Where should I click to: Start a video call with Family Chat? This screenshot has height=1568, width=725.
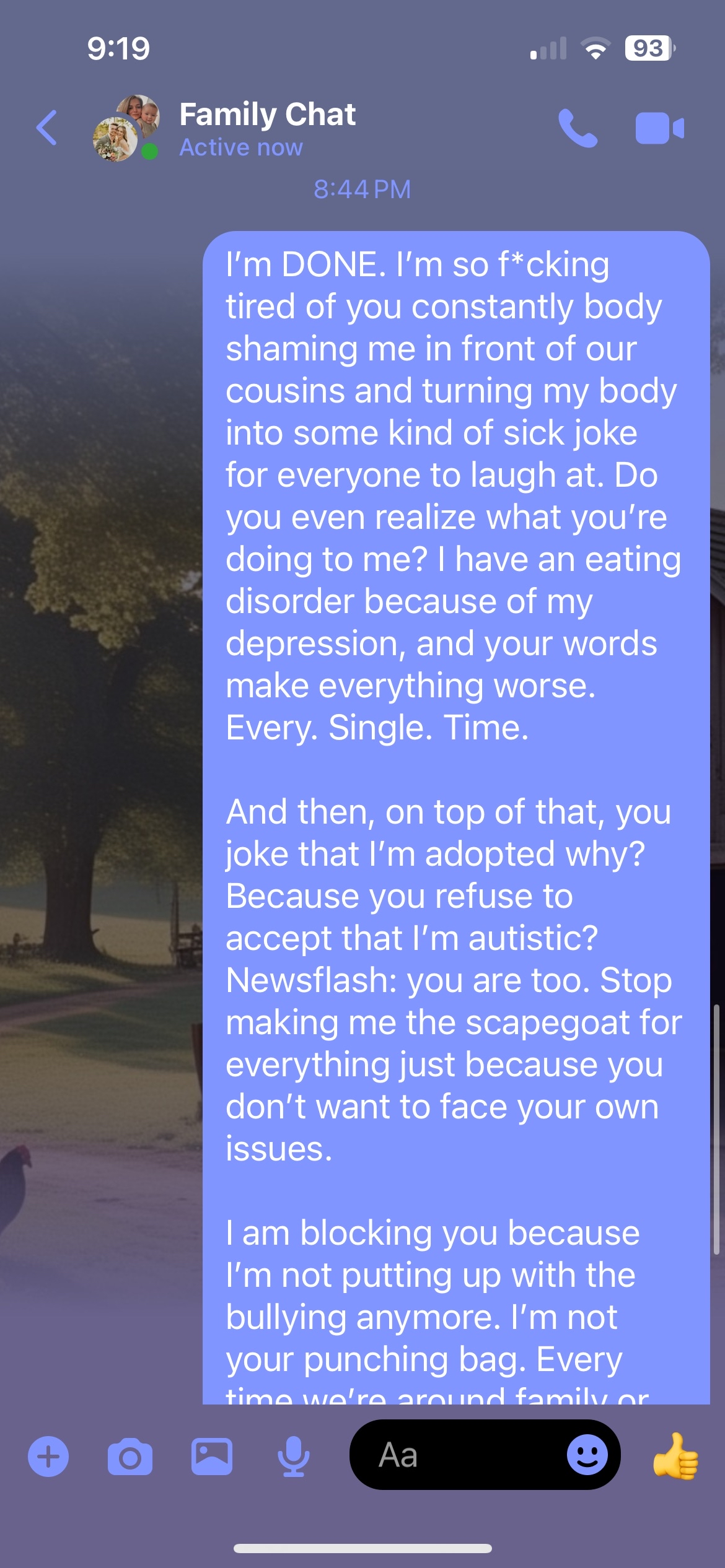(659, 128)
